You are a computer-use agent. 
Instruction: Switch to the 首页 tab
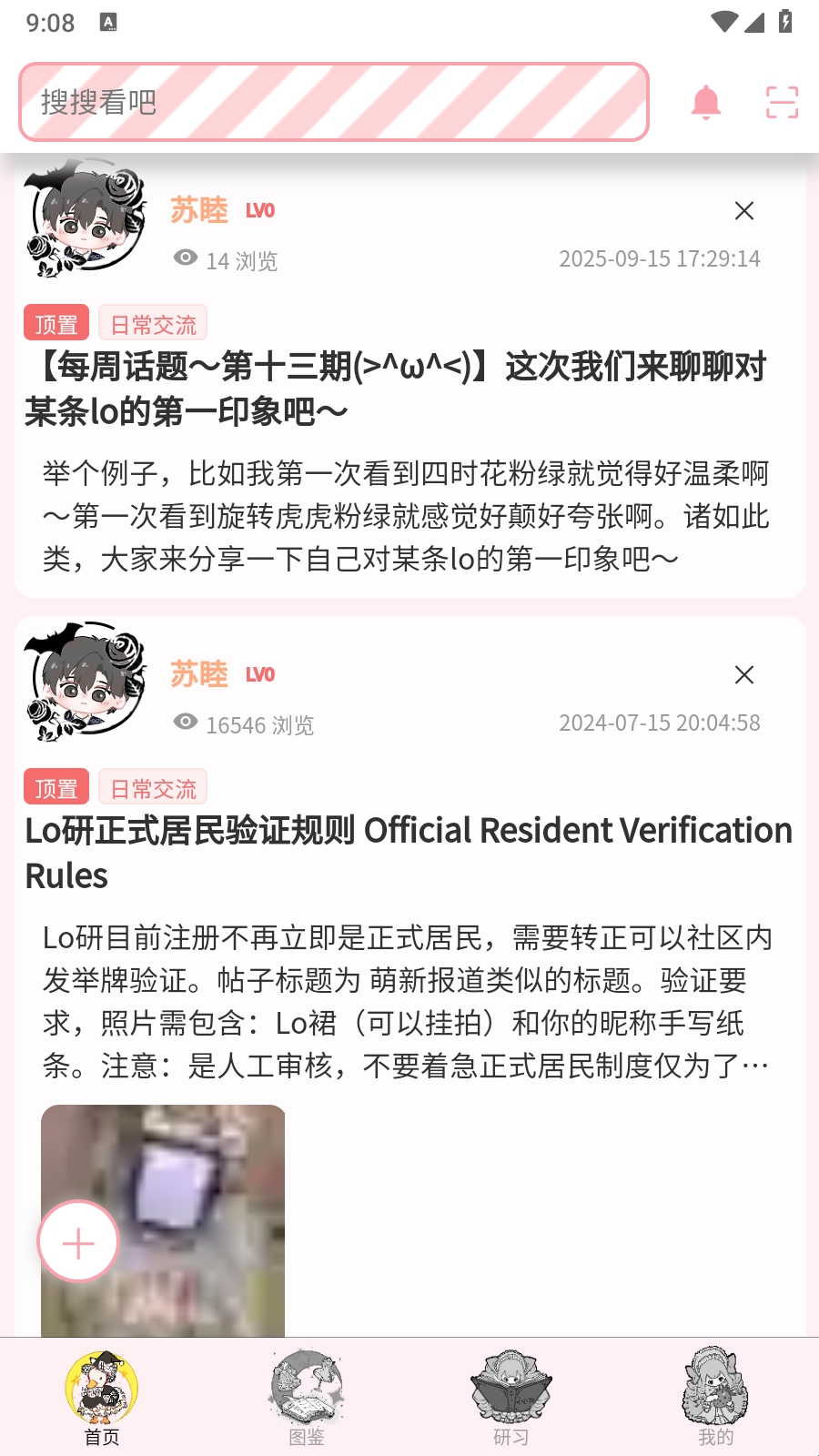point(102,1398)
